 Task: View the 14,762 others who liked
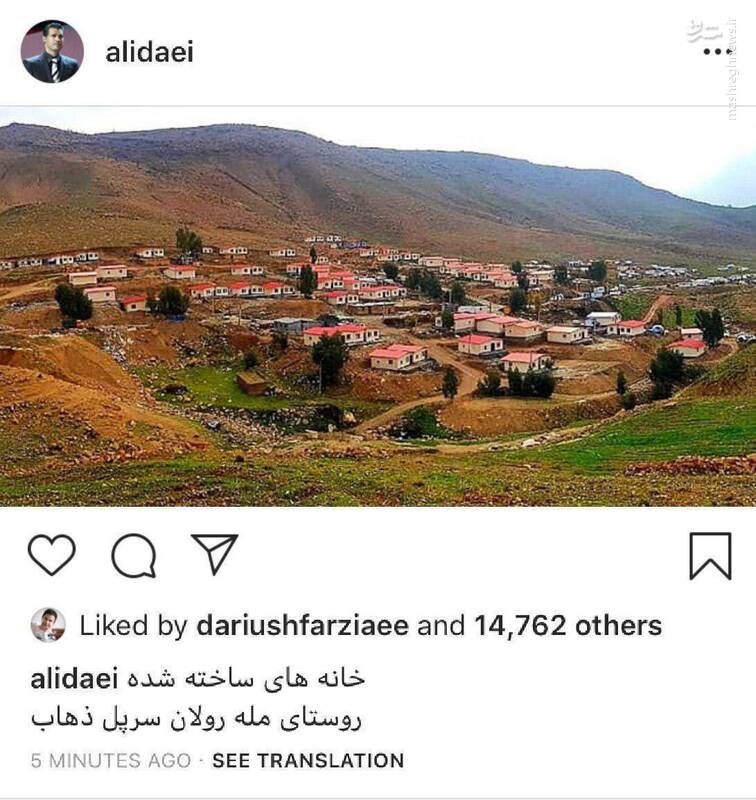click(x=568, y=626)
